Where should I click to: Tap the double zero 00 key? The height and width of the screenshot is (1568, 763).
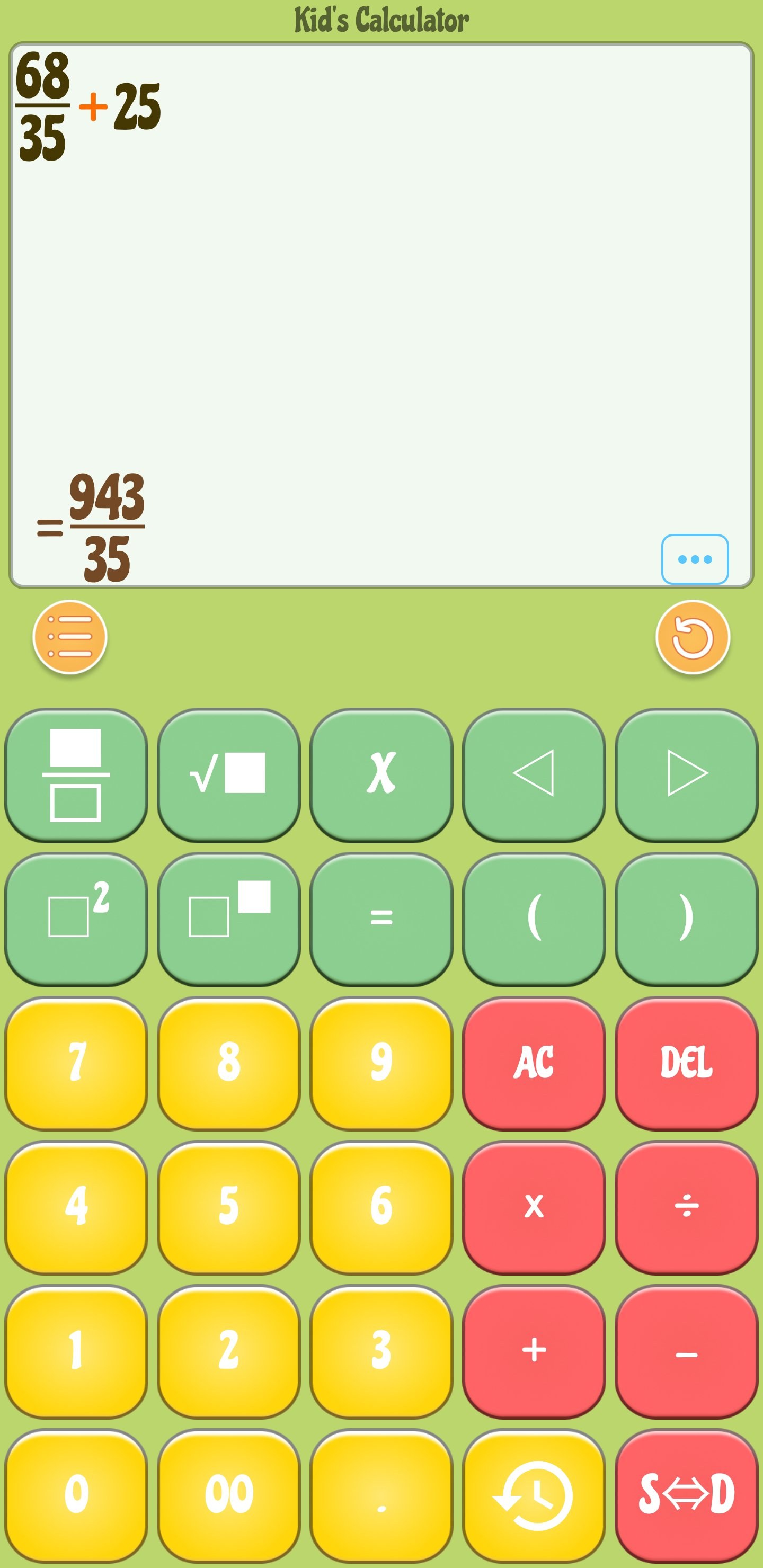tap(228, 1495)
